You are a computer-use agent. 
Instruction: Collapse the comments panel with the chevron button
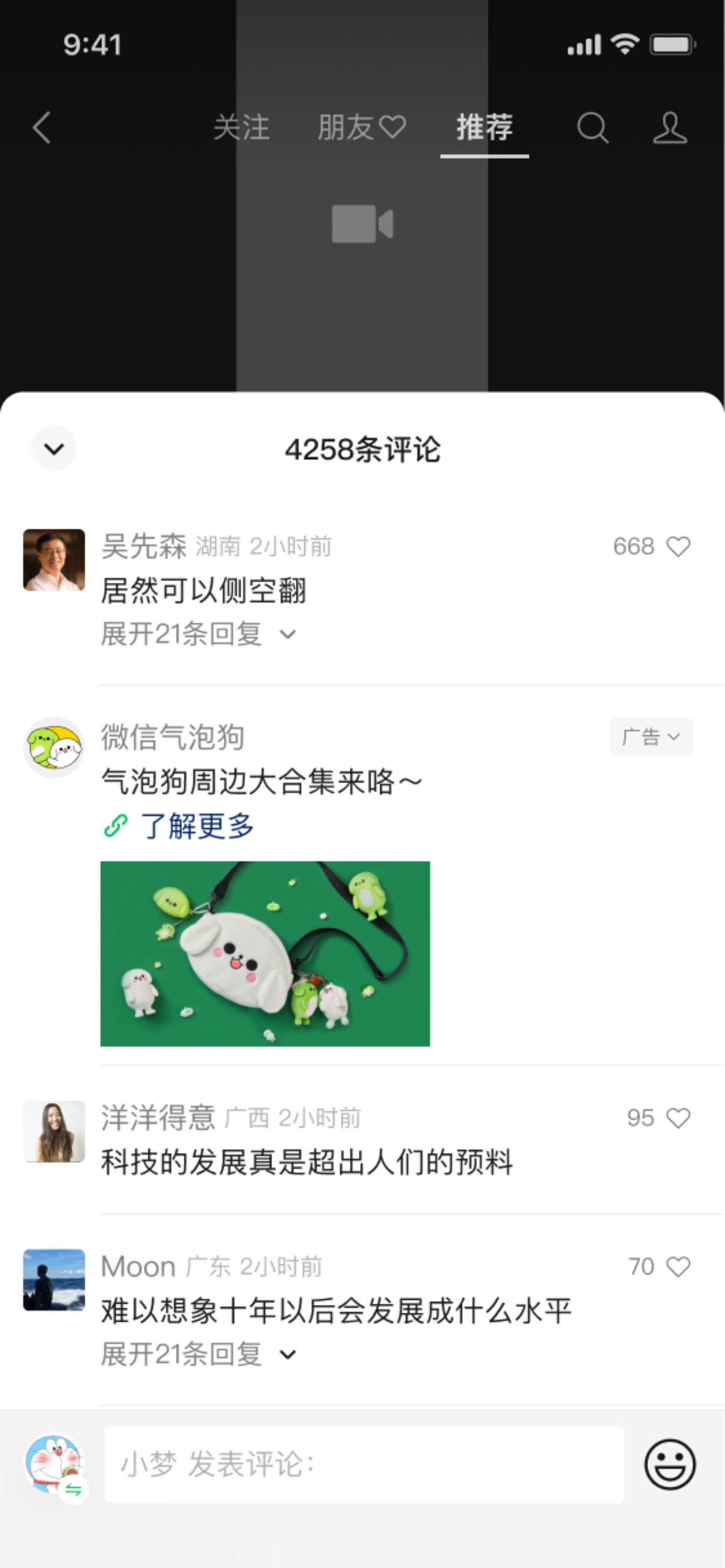click(54, 448)
